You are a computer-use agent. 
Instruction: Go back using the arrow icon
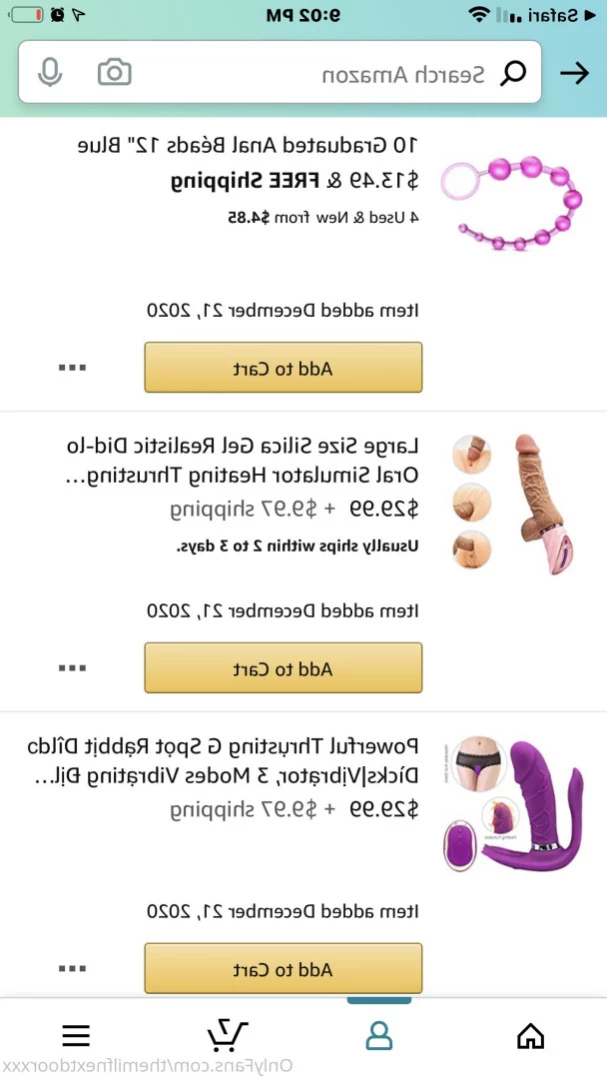click(574, 73)
